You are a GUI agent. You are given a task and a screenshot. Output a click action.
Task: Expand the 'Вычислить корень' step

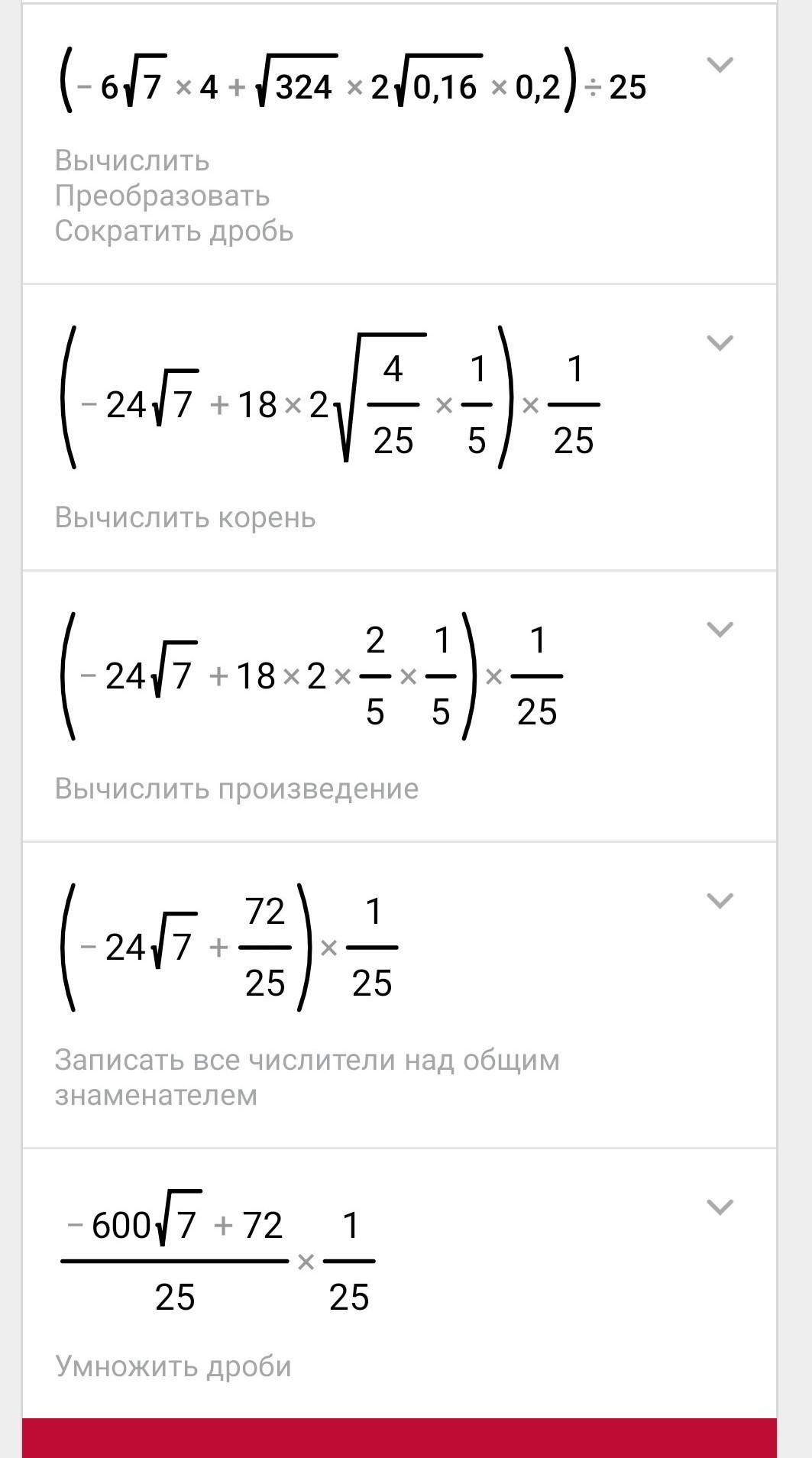720,342
